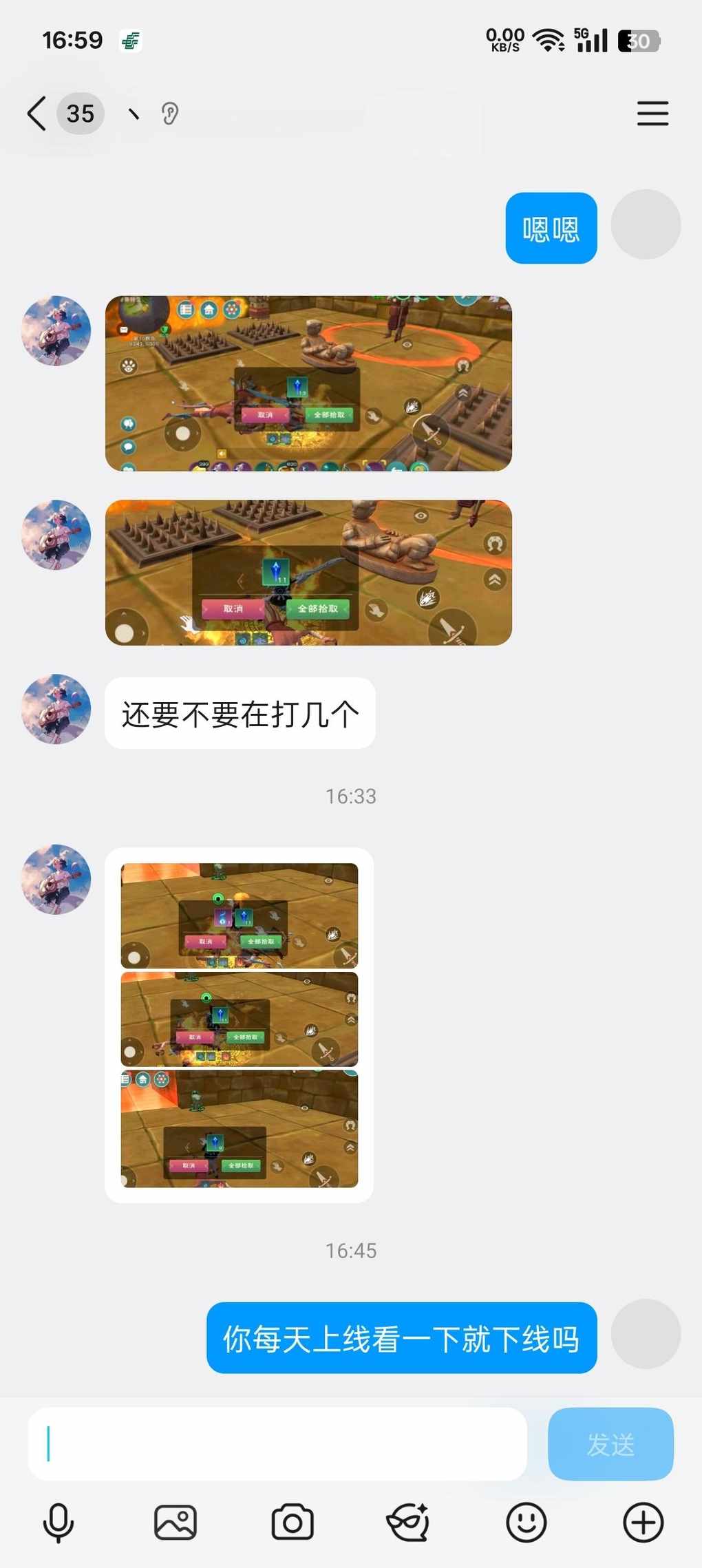Open the chat settings hamburger menu
The width and height of the screenshot is (702, 1568).
tap(652, 114)
